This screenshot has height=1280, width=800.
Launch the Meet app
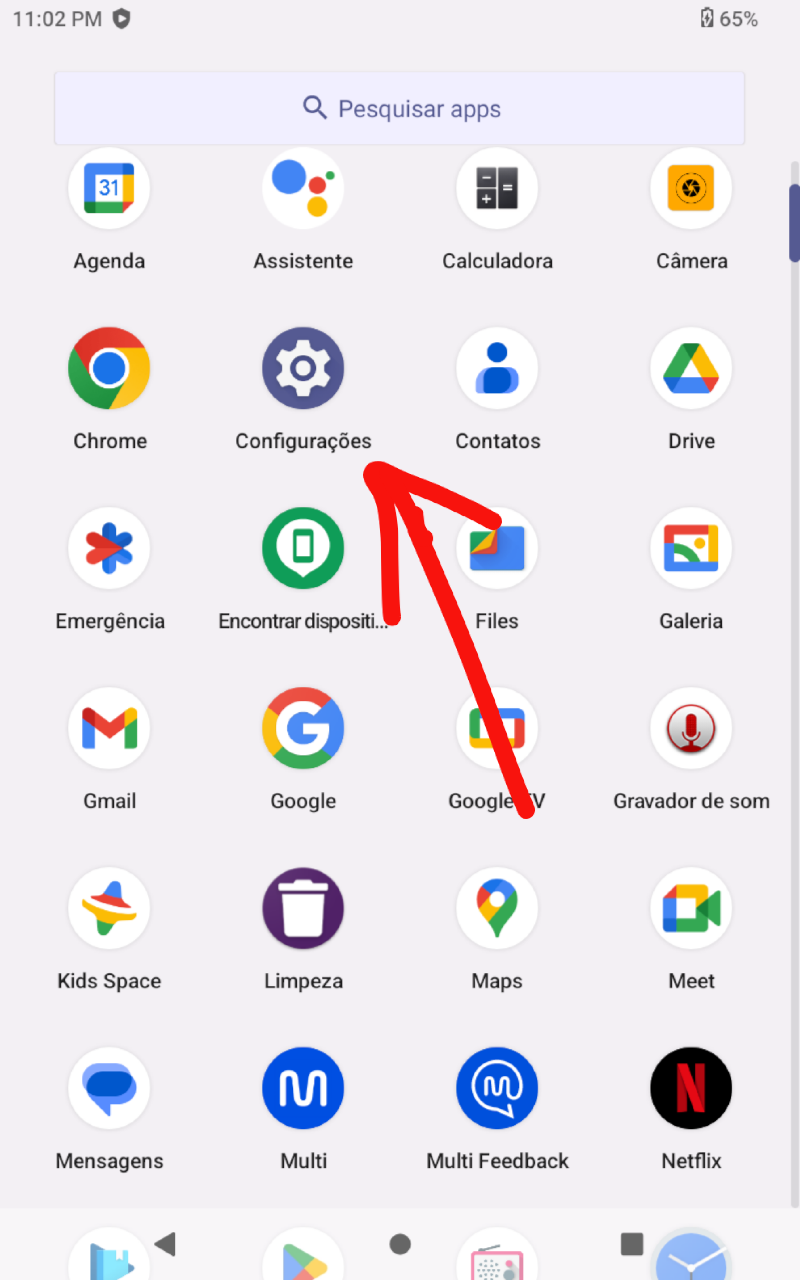[691, 908]
